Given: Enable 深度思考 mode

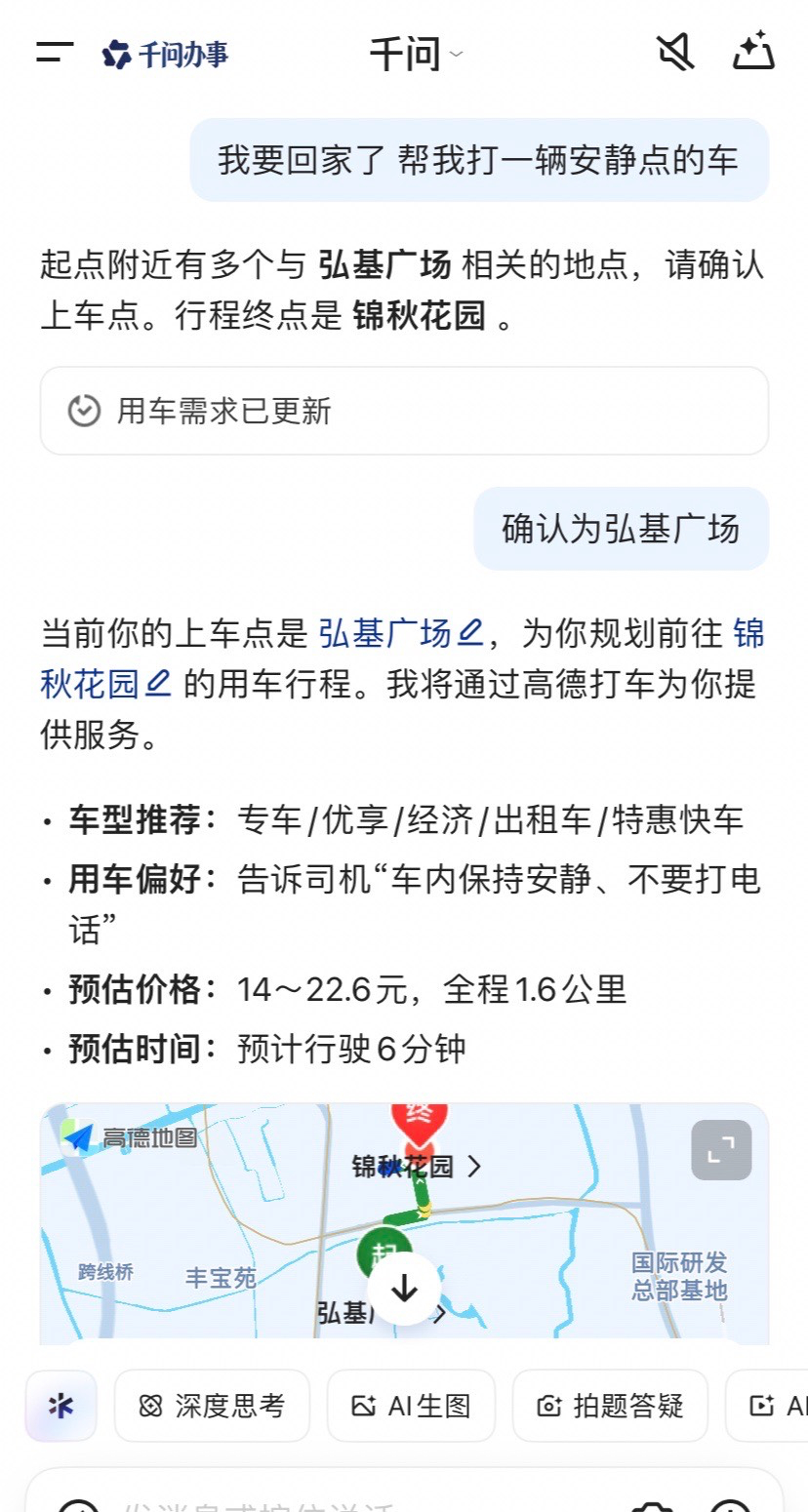Looking at the screenshot, I should click(211, 1406).
